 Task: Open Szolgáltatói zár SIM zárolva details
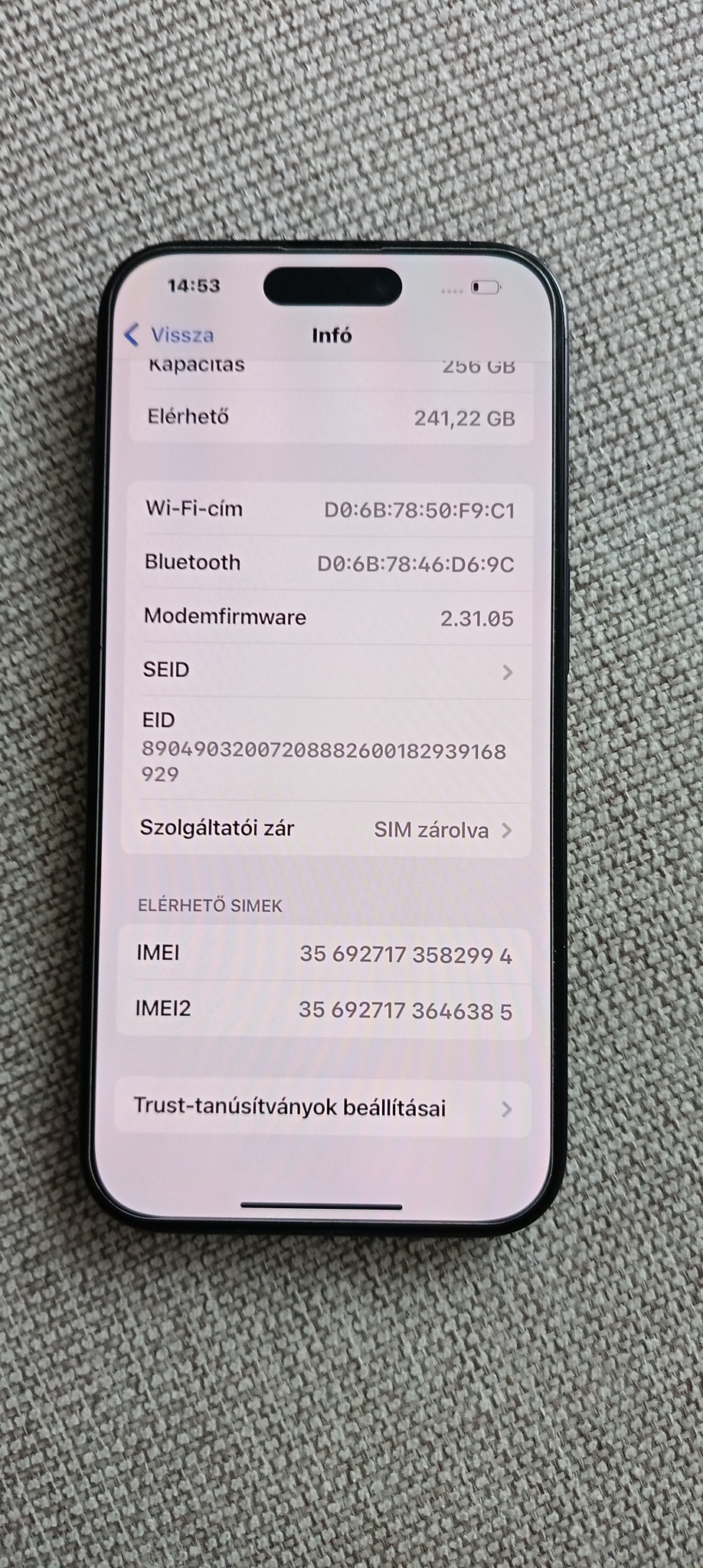click(326, 829)
